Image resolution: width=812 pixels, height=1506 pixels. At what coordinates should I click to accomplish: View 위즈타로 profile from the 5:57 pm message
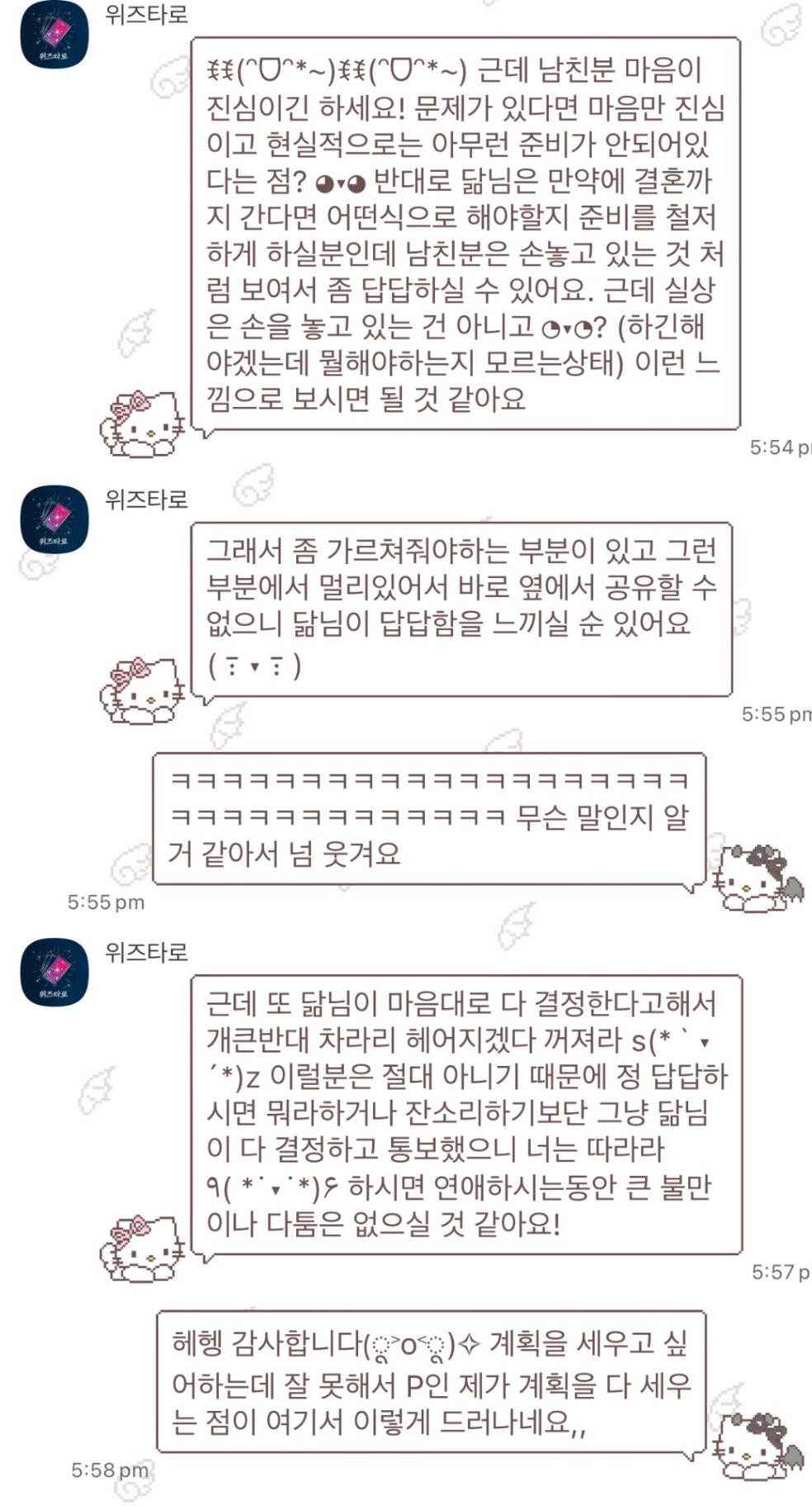[54, 972]
